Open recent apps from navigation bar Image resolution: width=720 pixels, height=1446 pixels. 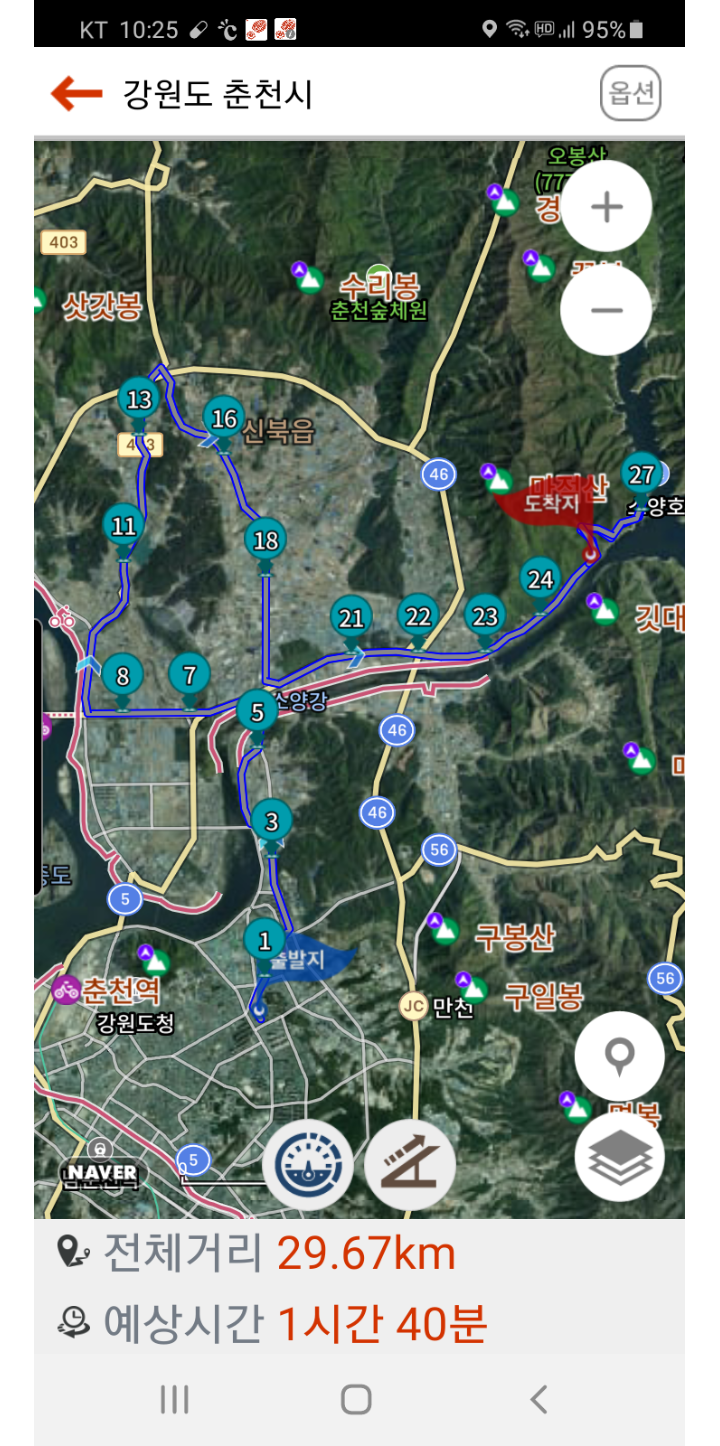[x=175, y=1399]
